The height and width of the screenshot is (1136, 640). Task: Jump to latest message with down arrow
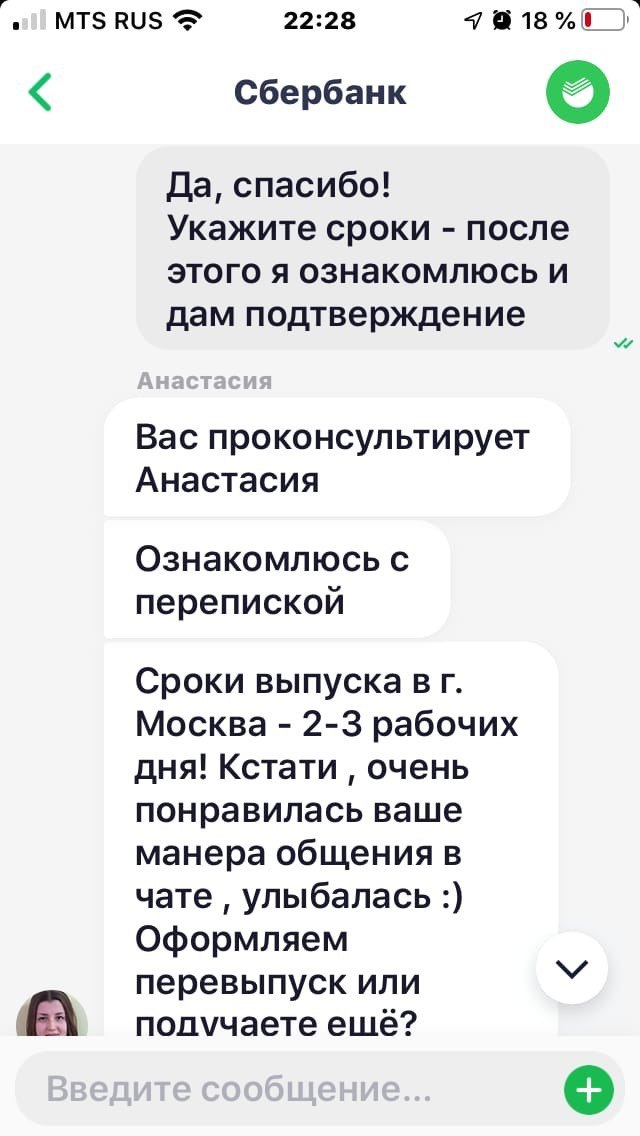572,968
